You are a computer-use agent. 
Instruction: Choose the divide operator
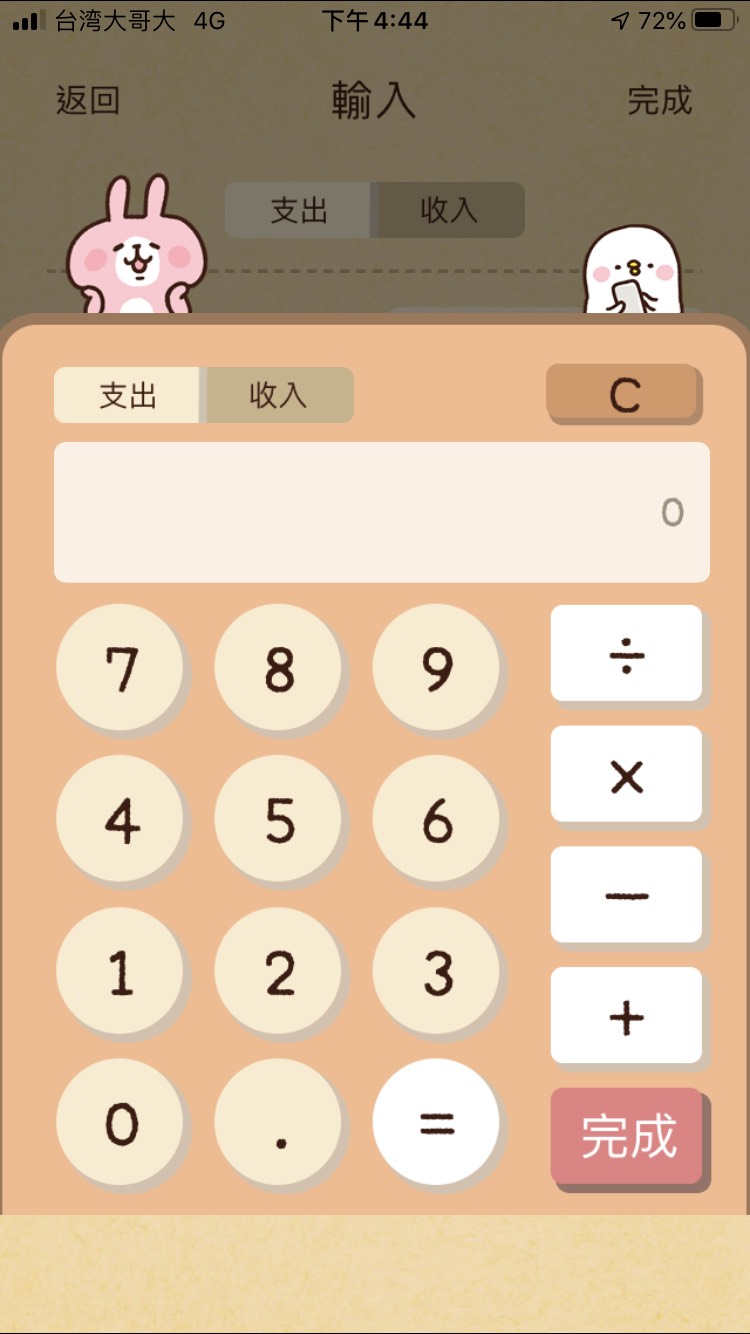pyautogui.click(x=626, y=653)
